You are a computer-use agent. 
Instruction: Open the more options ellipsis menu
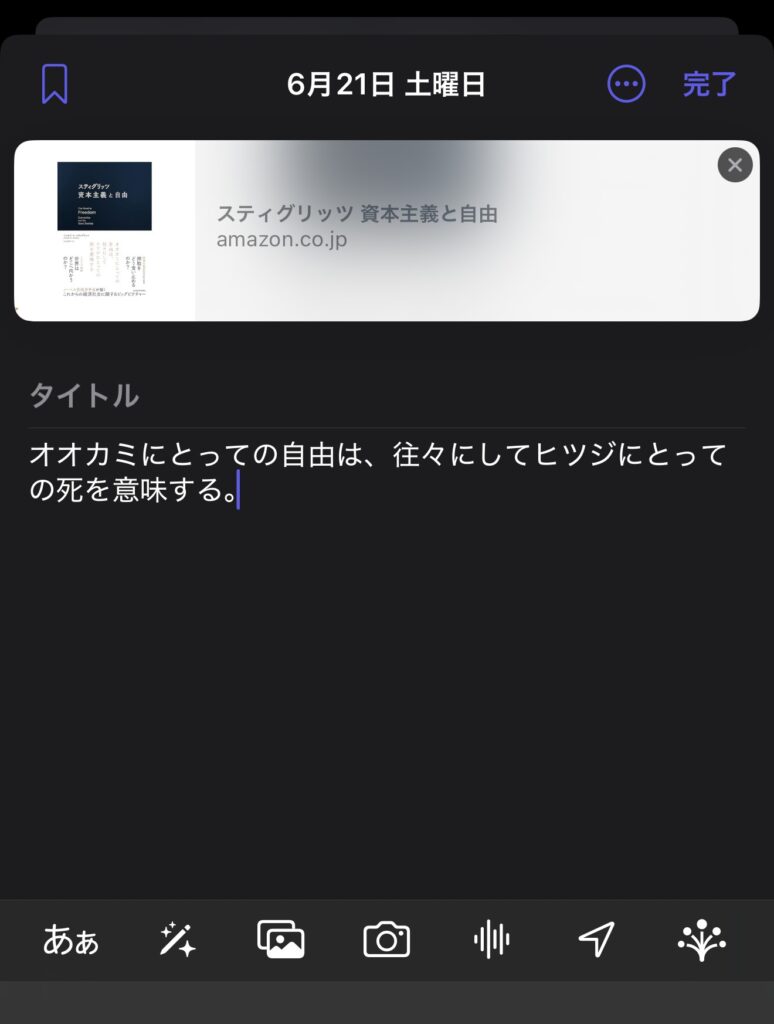[627, 85]
